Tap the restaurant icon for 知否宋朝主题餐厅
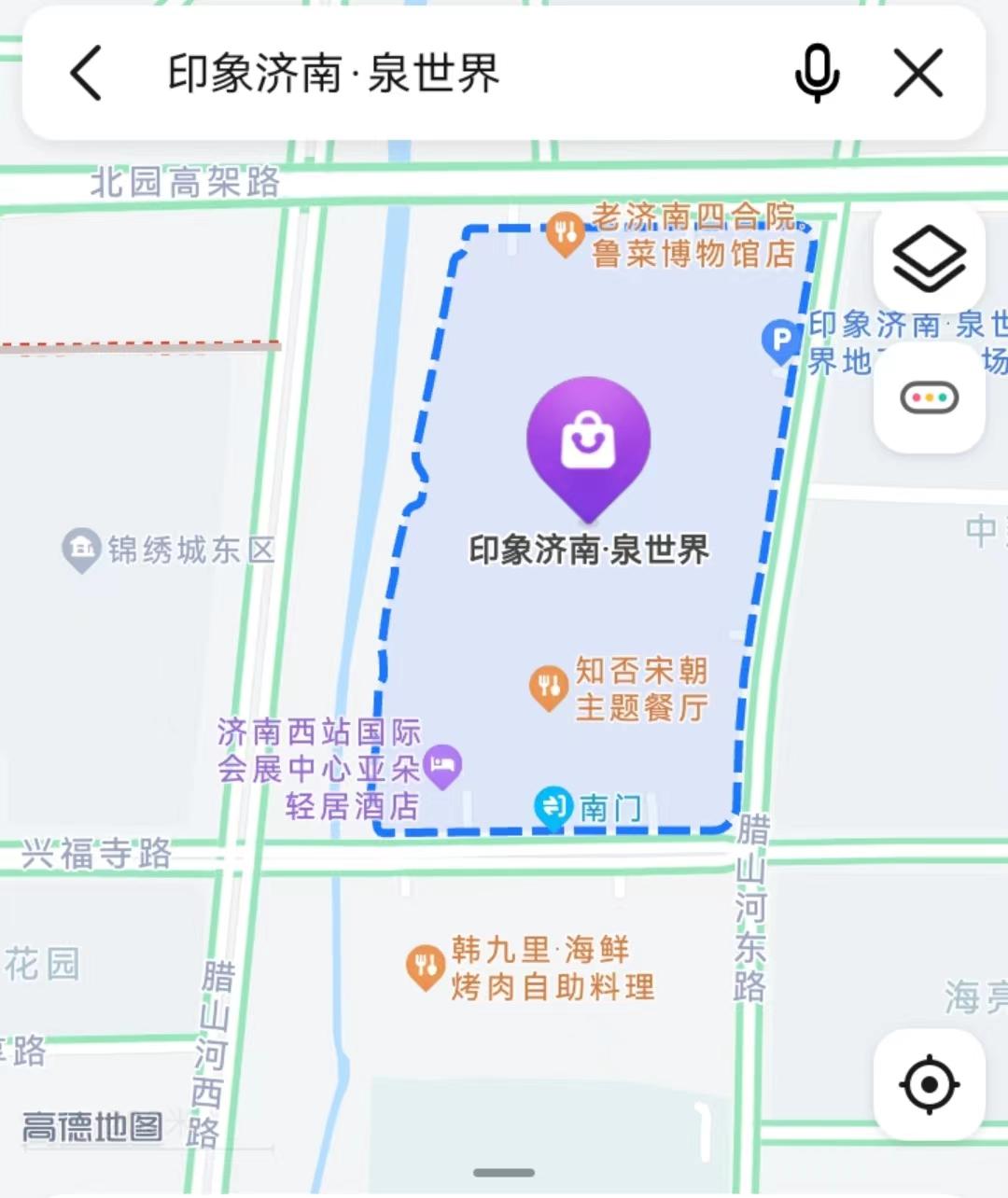Viewport: 1008px width, 1198px height. pos(549,686)
